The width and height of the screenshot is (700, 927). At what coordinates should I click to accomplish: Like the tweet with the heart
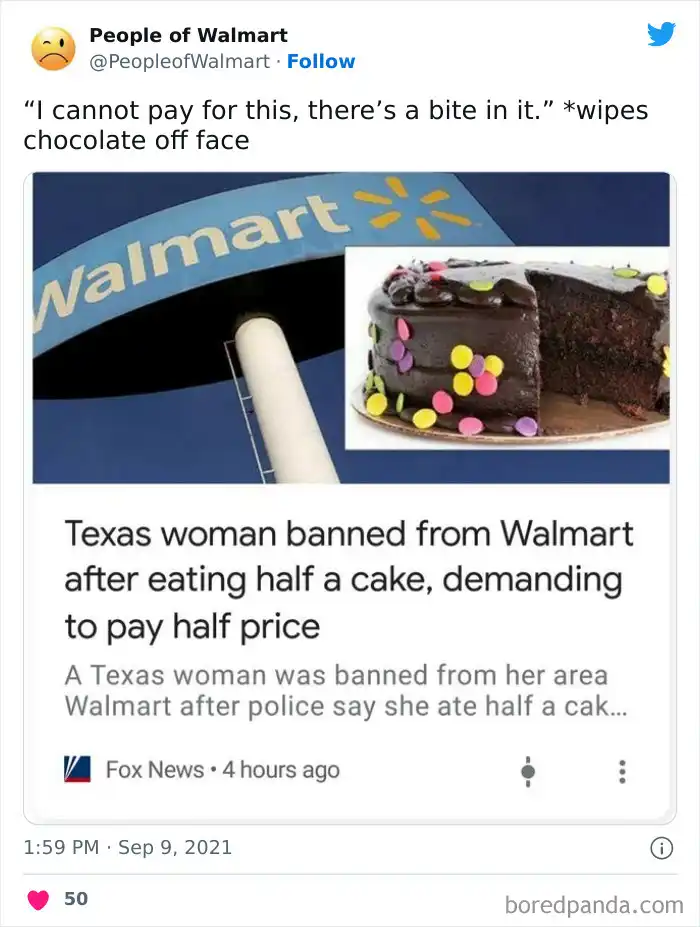coord(39,899)
